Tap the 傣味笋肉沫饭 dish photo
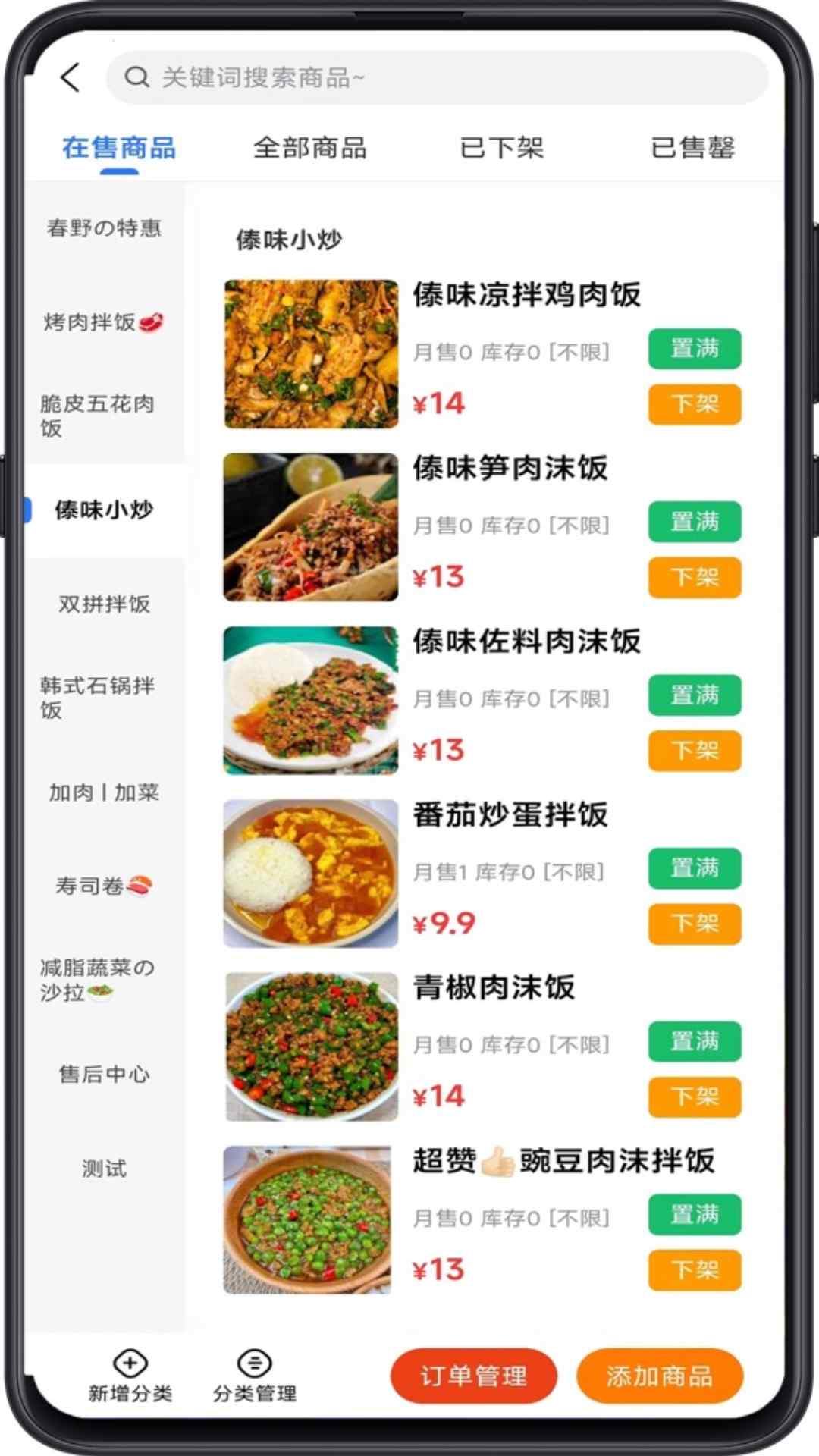819x1456 pixels. tap(309, 529)
